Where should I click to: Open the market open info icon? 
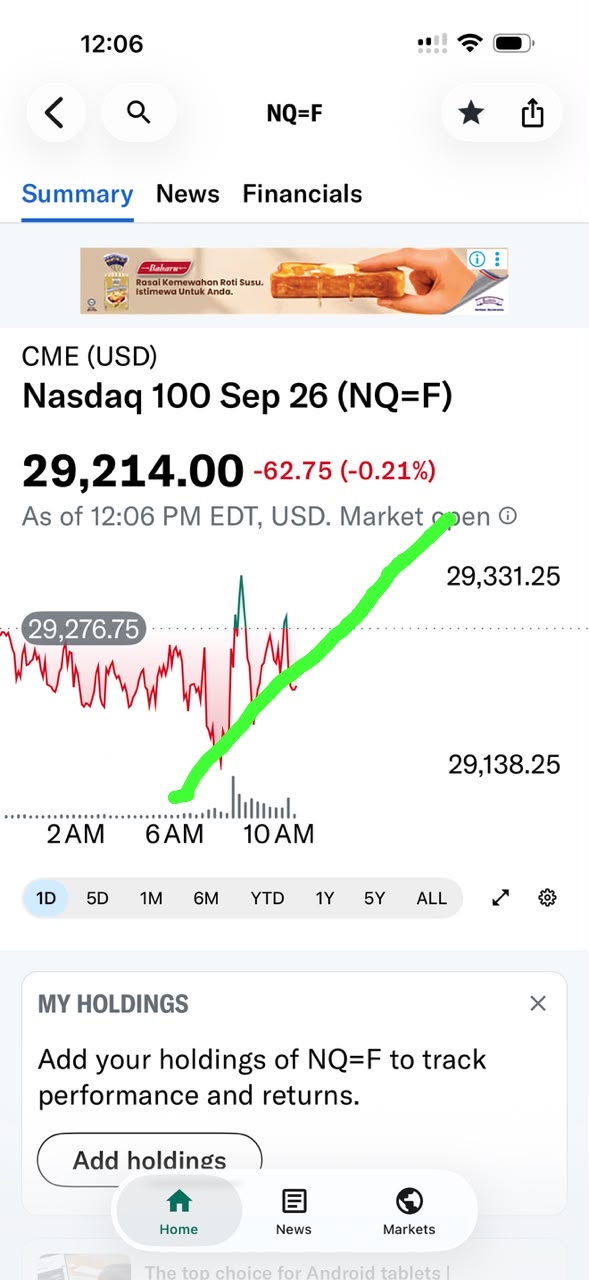(508, 517)
